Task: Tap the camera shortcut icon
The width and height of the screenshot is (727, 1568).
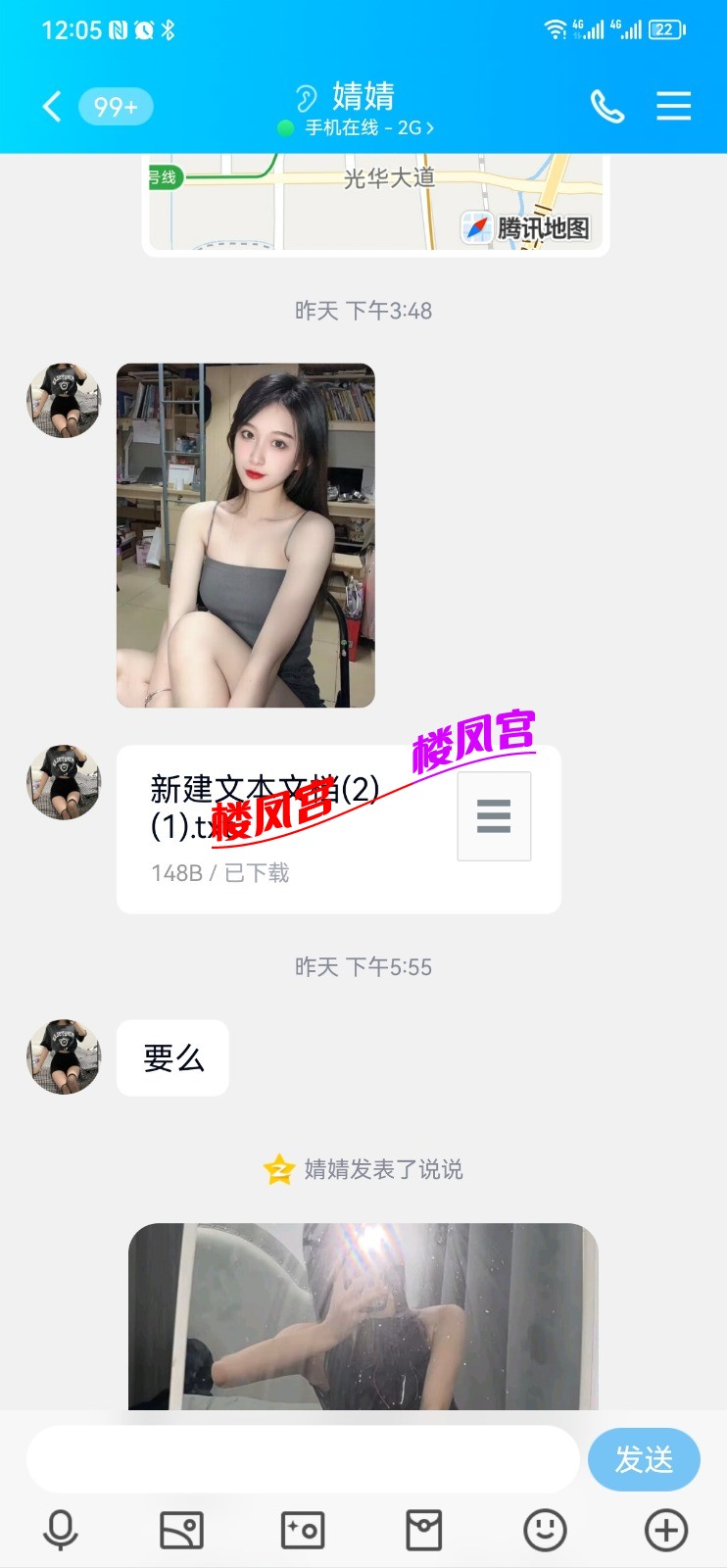Action: 303,1529
